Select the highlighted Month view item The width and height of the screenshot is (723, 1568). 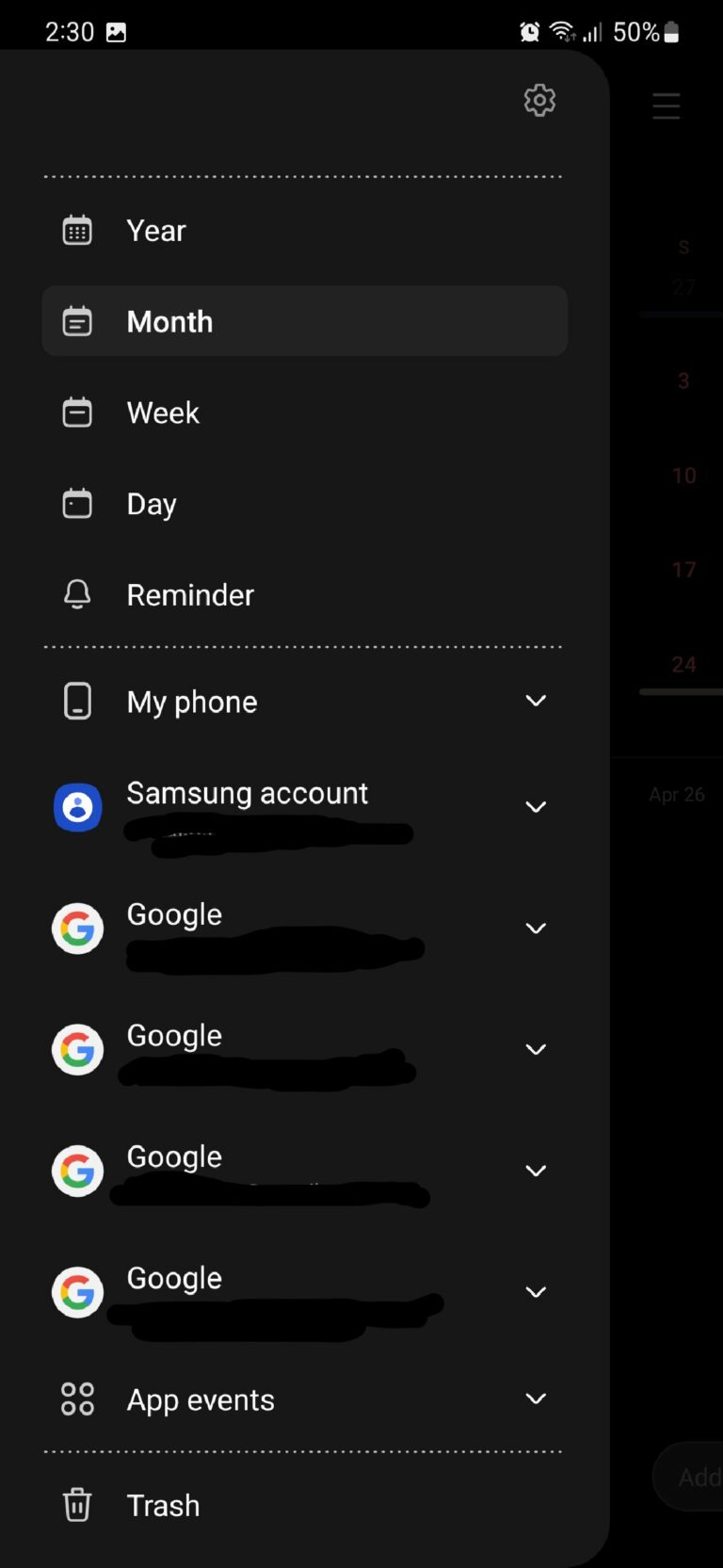tap(169, 321)
